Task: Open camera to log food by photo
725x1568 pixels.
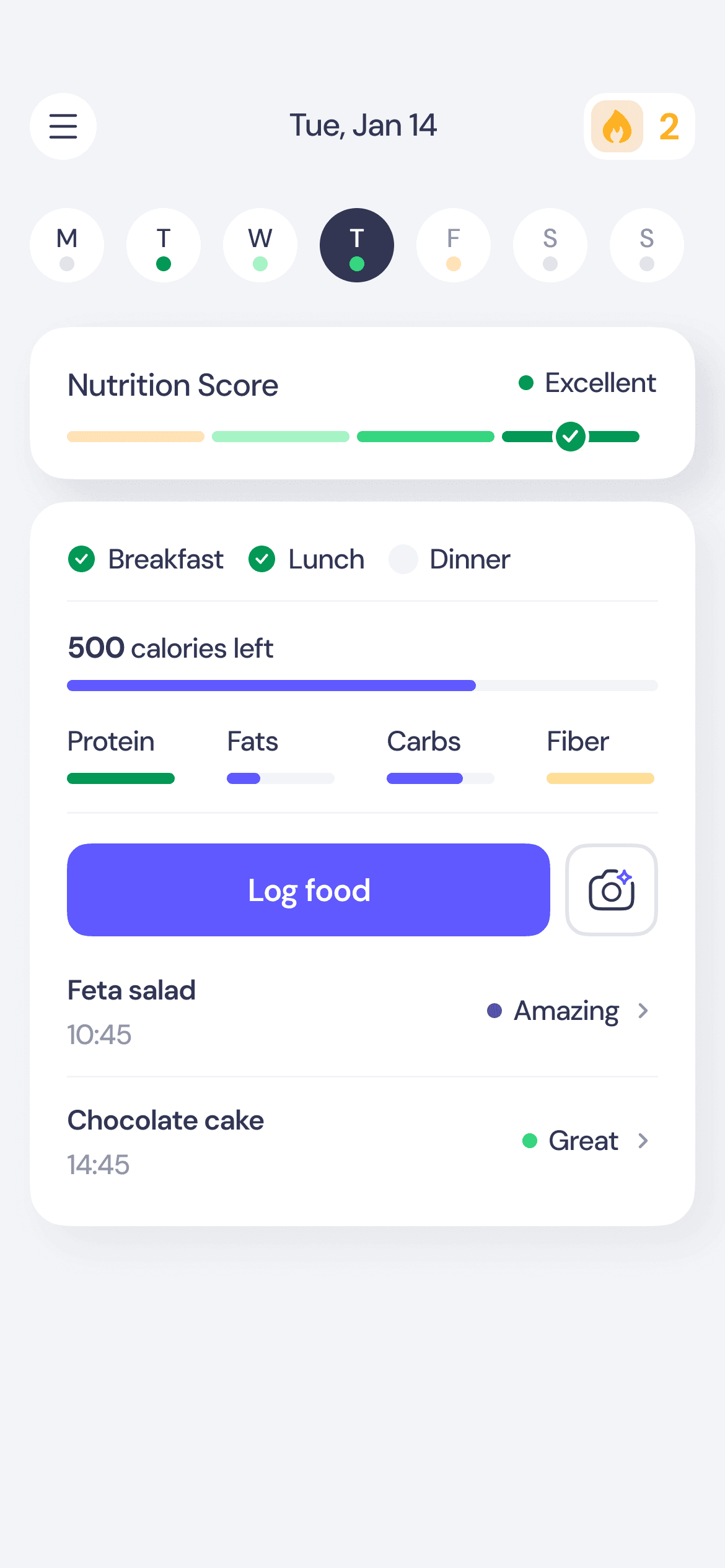Action: [x=611, y=890]
